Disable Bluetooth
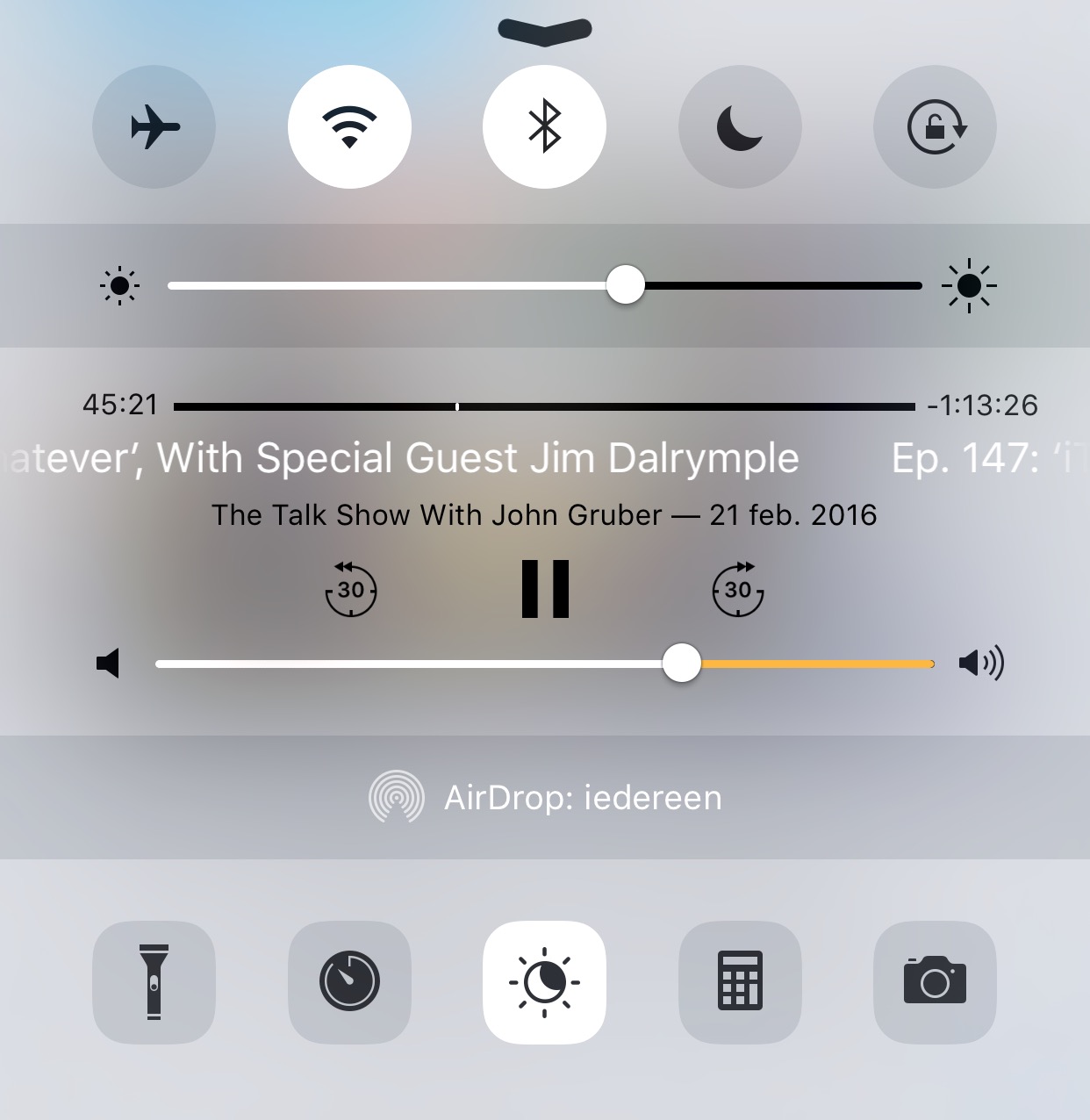The width and height of the screenshot is (1090, 1120). [544, 127]
